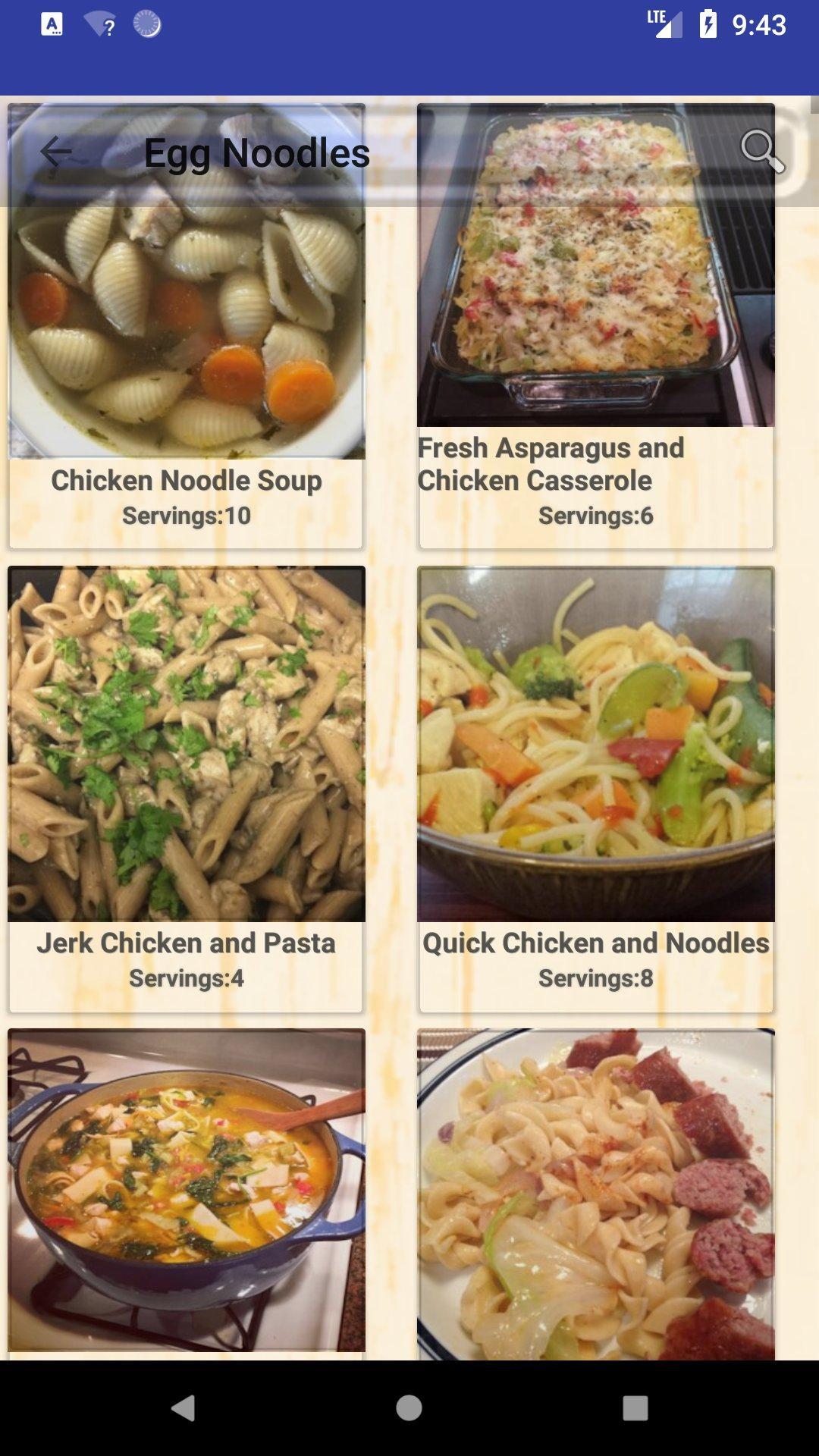Screen dimensions: 819x1456
Task: Open the recipe search magnifier
Action: 761,151
